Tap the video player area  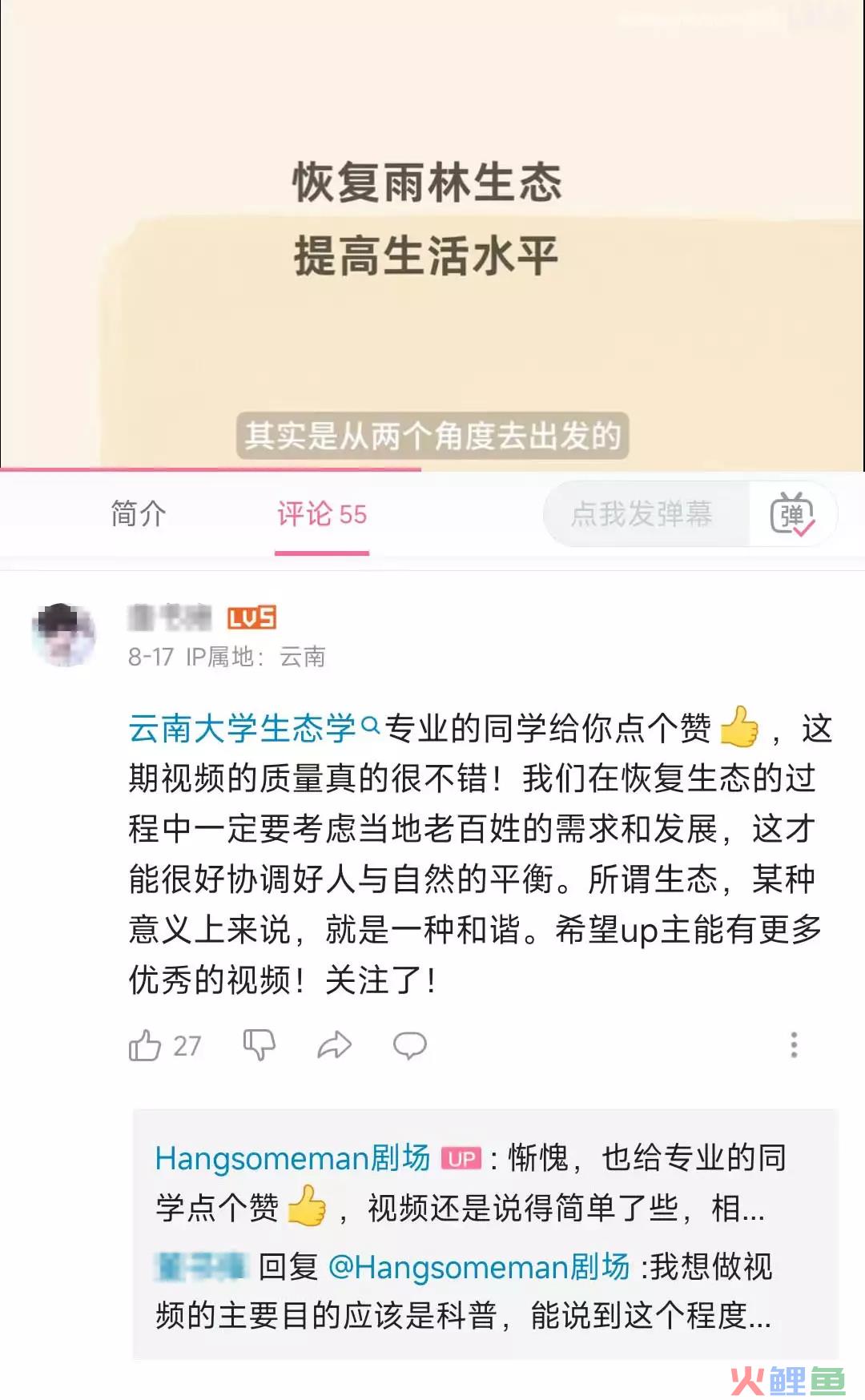(x=432, y=232)
